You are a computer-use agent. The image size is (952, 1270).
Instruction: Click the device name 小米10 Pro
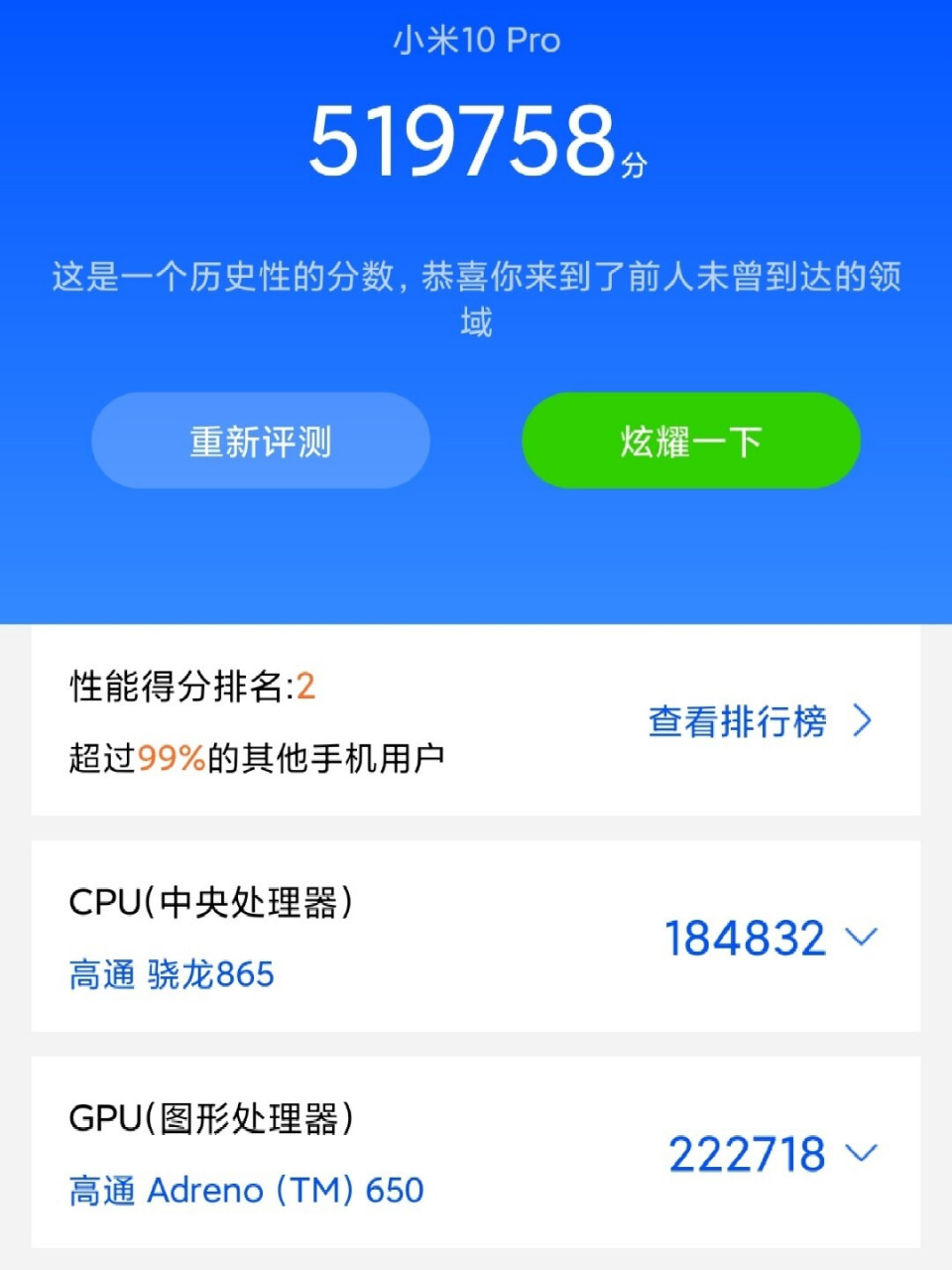click(x=474, y=40)
